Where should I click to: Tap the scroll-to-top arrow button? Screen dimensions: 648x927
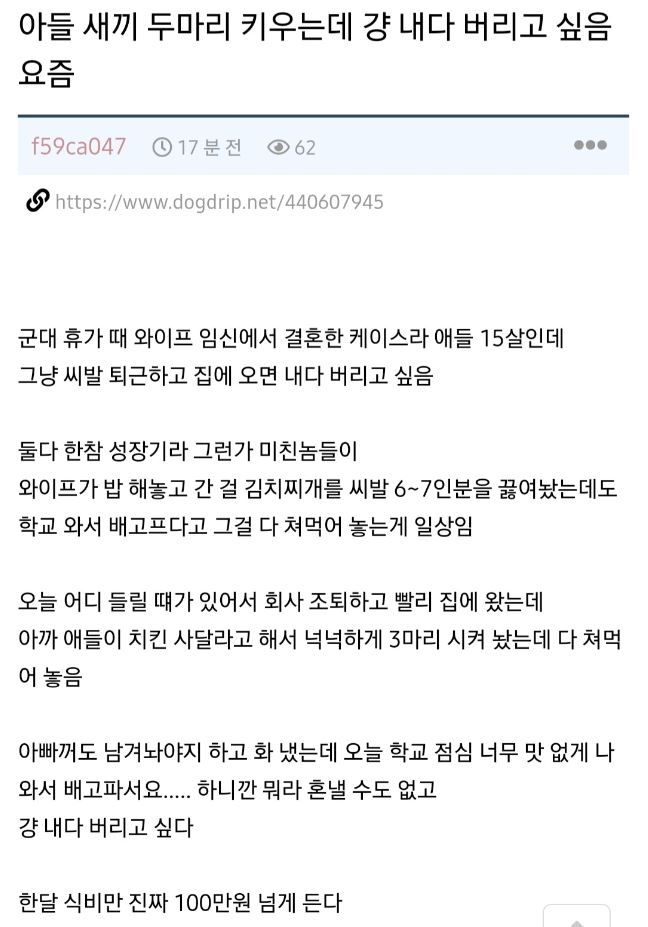coord(576,916)
